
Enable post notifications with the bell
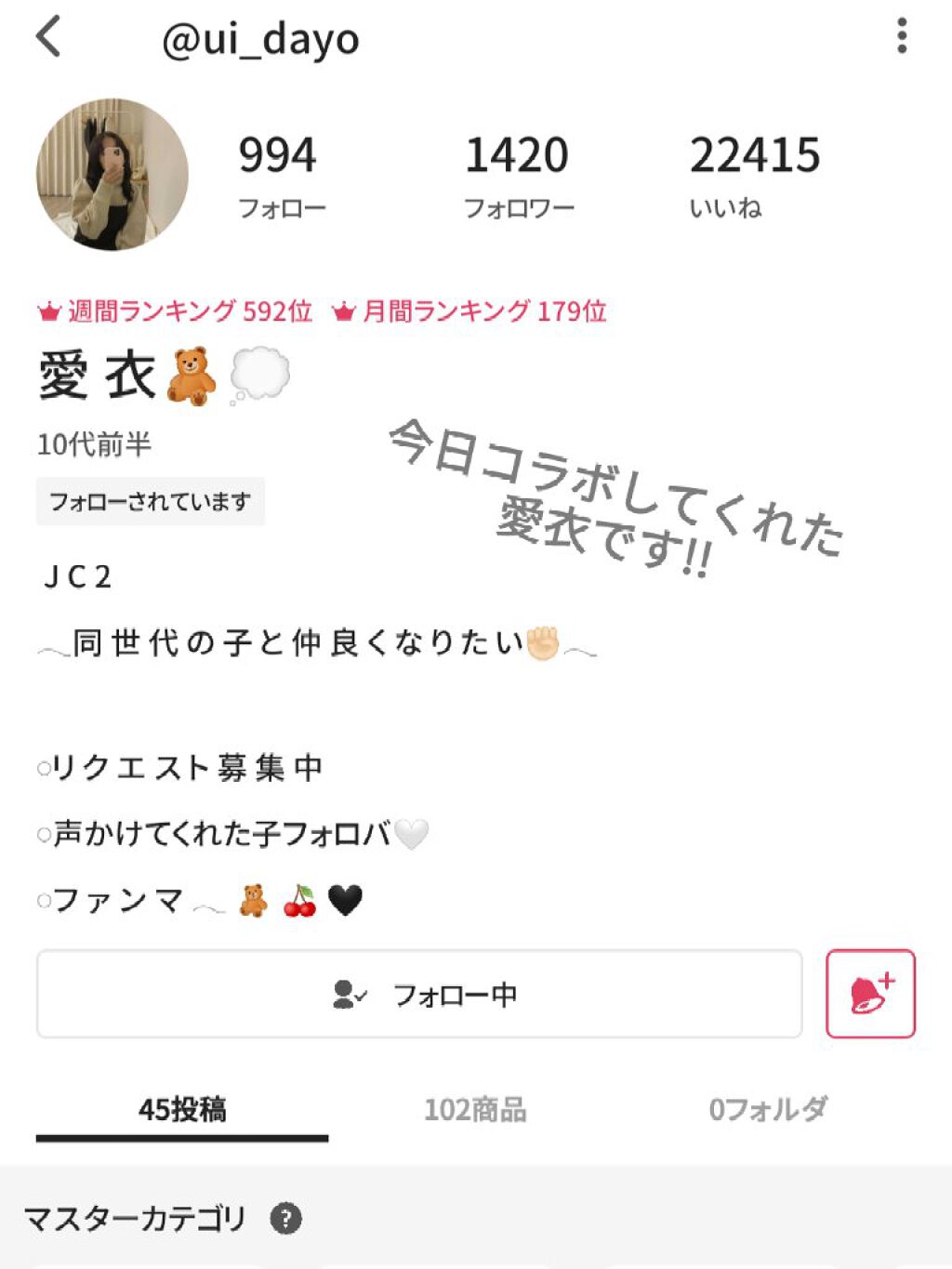[x=870, y=994]
